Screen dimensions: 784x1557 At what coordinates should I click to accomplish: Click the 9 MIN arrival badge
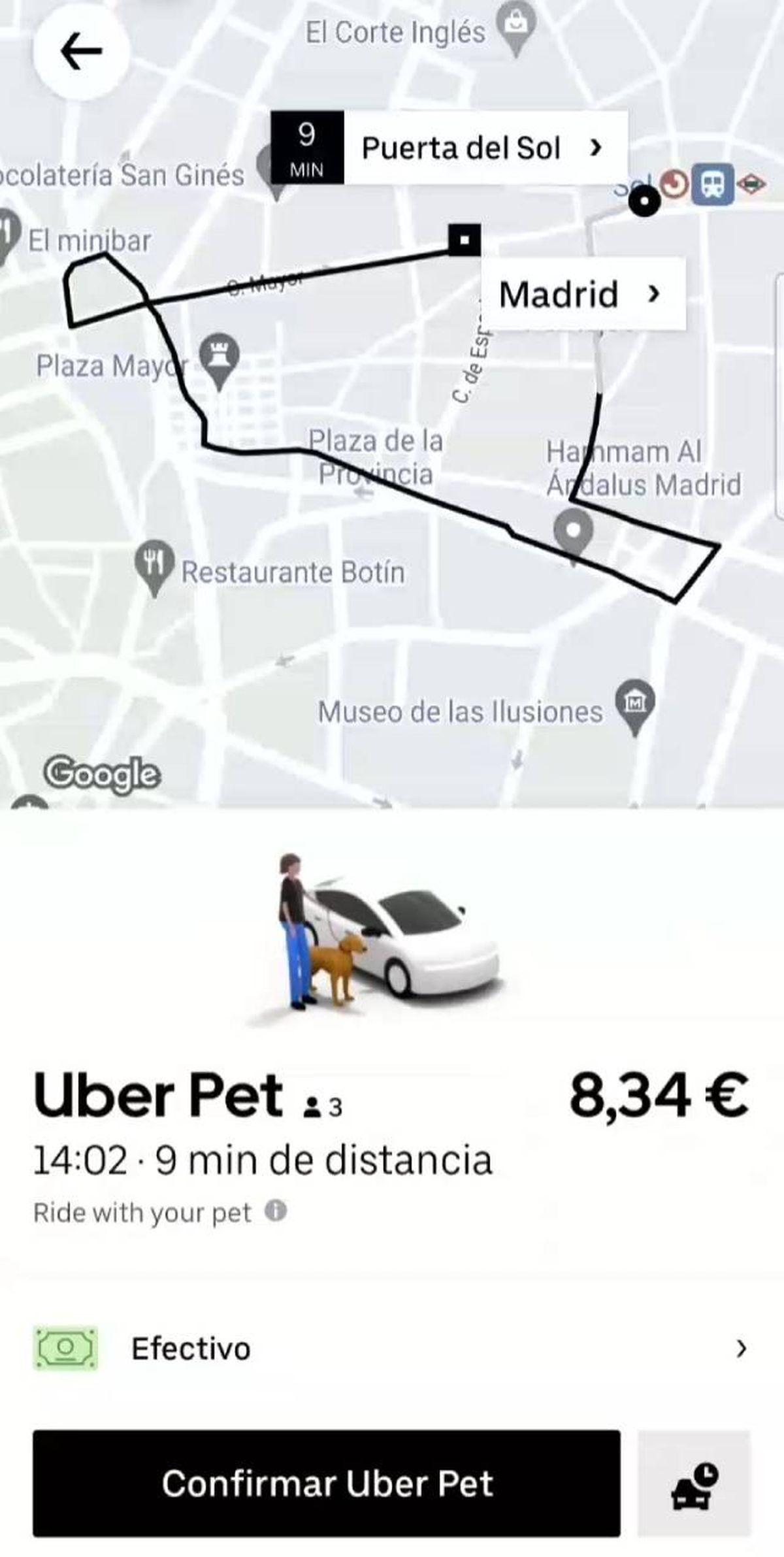click(306, 147)
